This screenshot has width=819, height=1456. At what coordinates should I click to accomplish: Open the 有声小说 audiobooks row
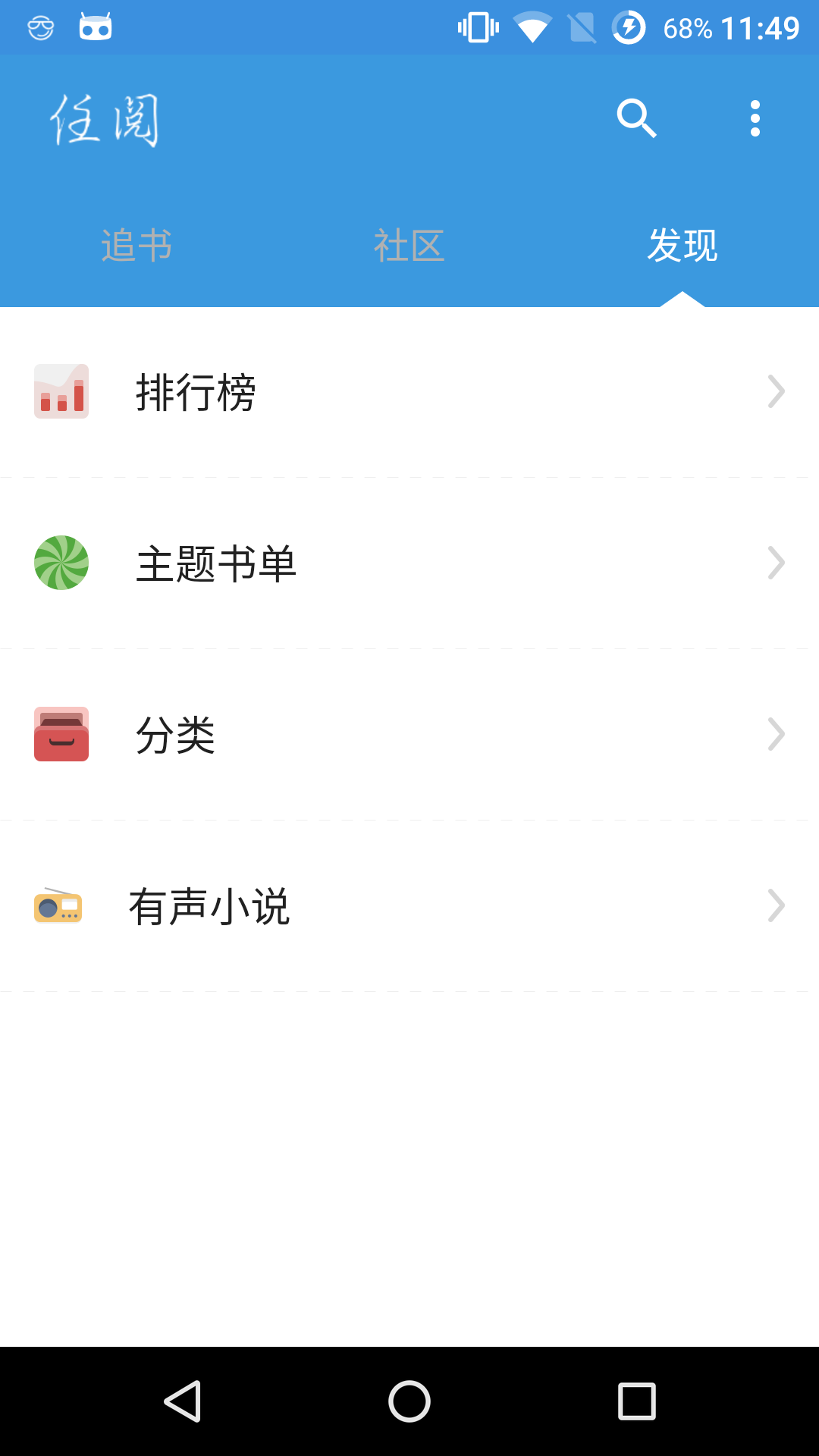pos(409,906)
